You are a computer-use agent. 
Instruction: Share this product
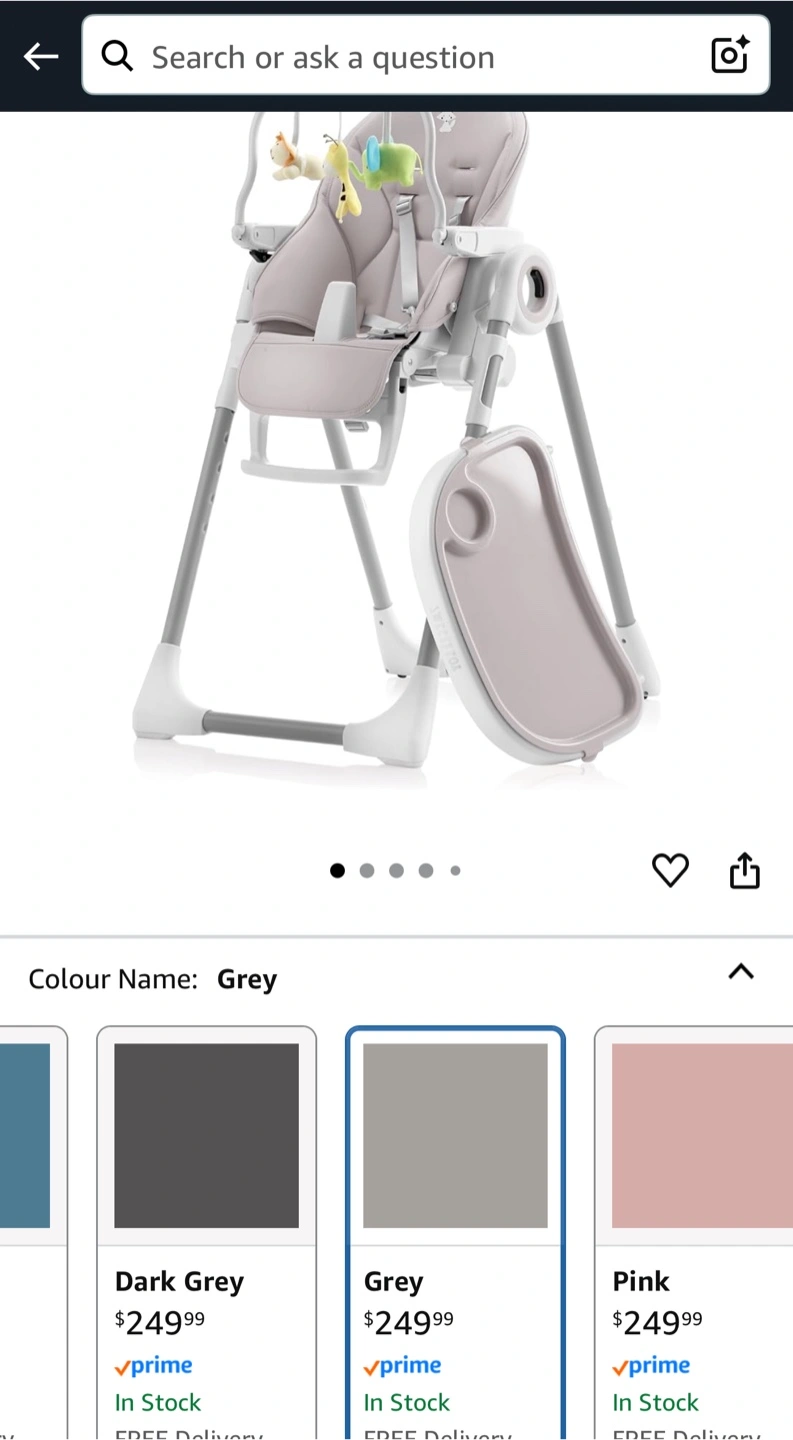click(x=745, y=870)
